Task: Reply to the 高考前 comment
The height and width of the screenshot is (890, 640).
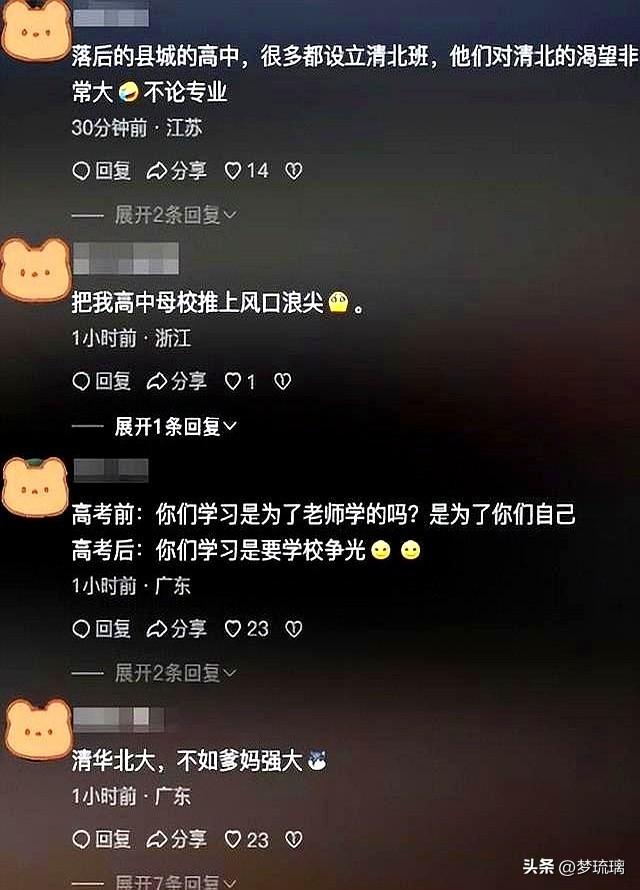Action: coord(102,629)
